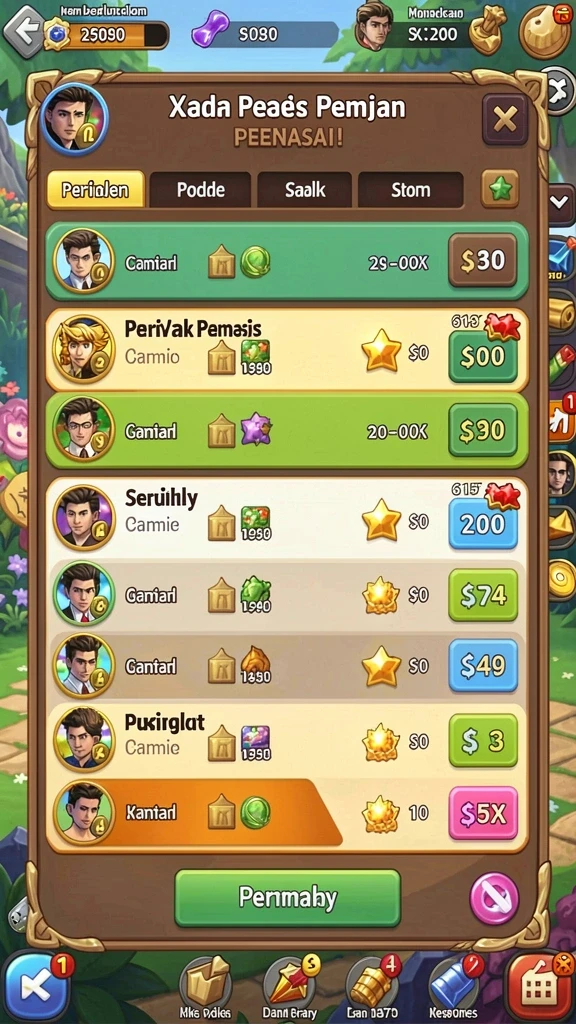
Task: Tap the green Permaby button
Action: [287, 898]
